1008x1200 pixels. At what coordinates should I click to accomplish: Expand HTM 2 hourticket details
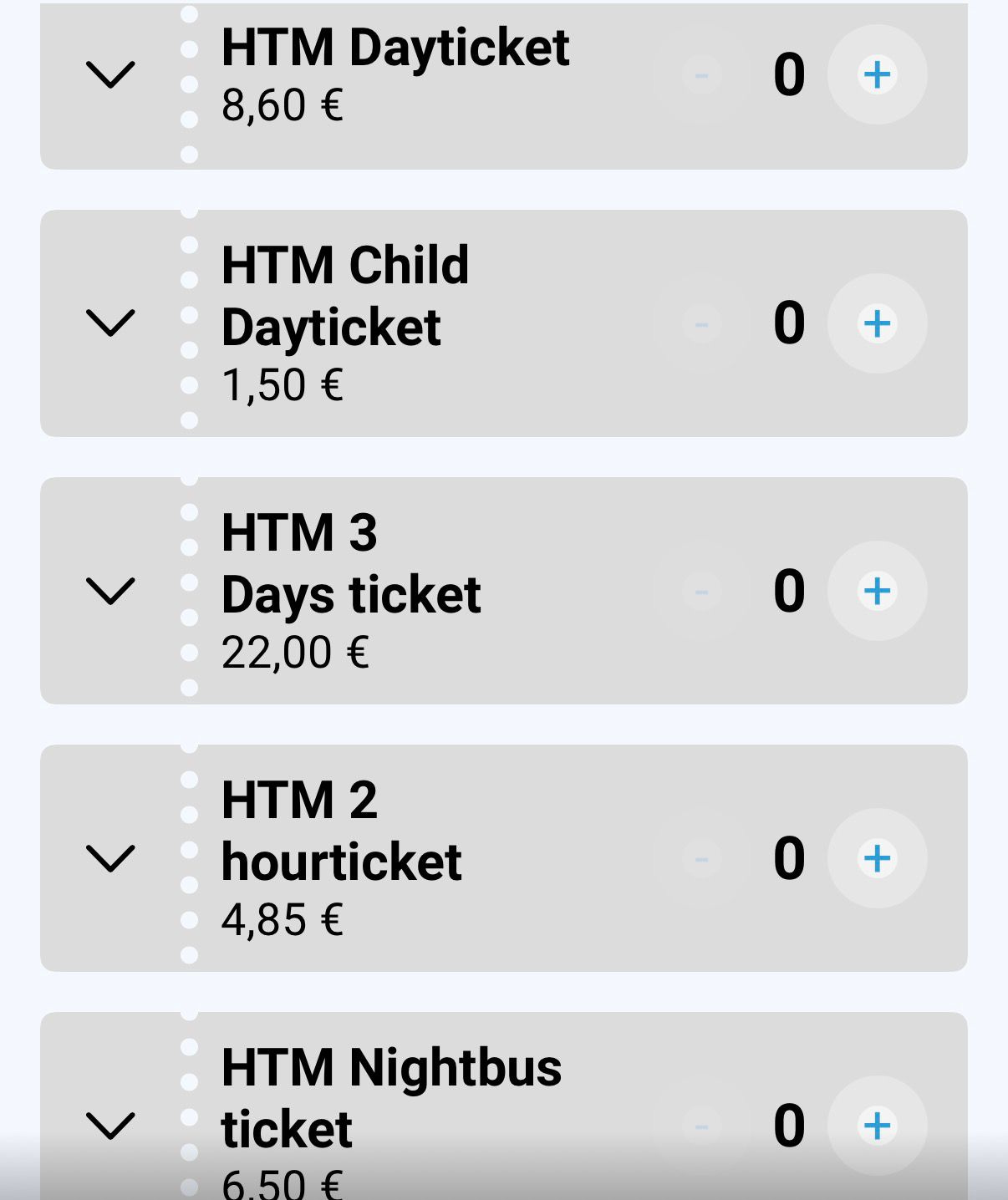point(110,858)
